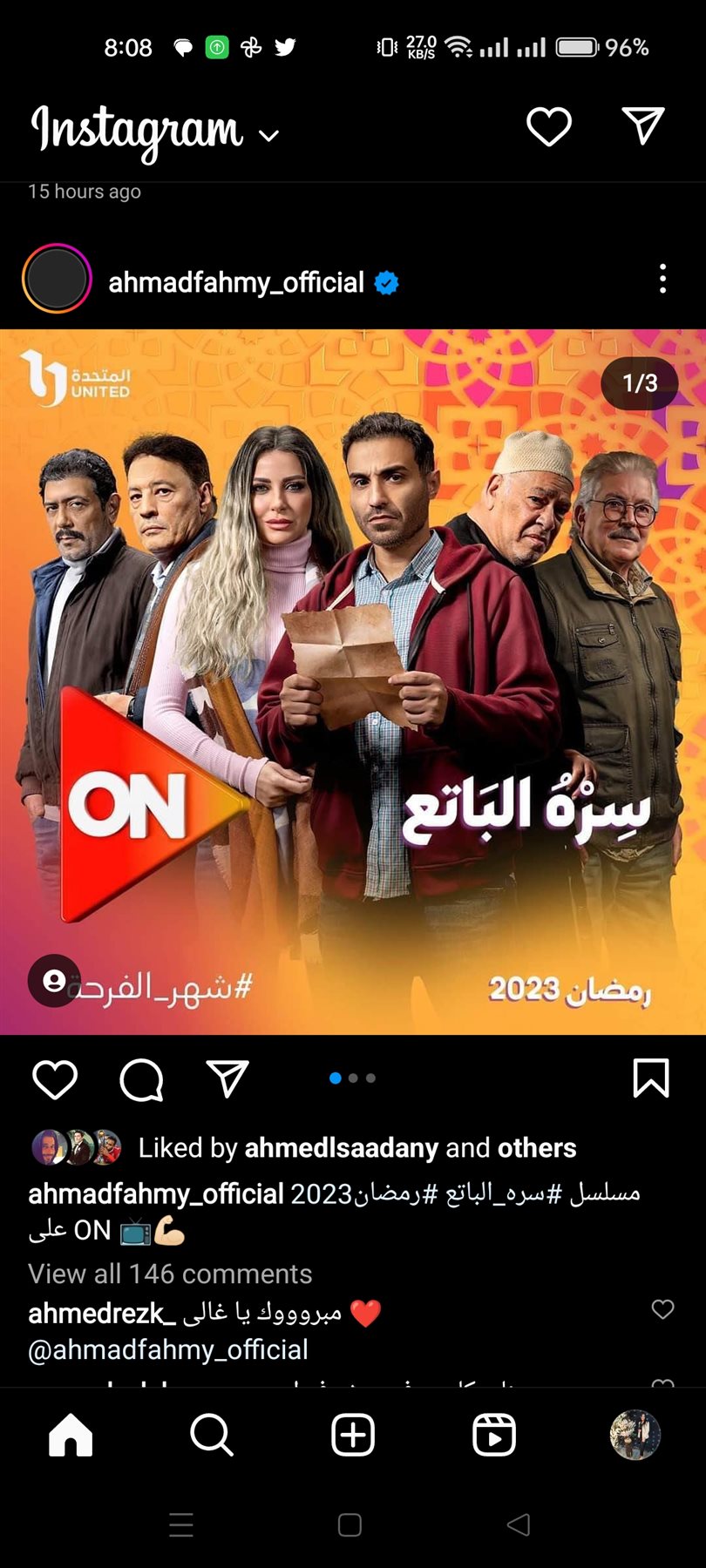Save the post with bookmark icon

[650, 1078]
